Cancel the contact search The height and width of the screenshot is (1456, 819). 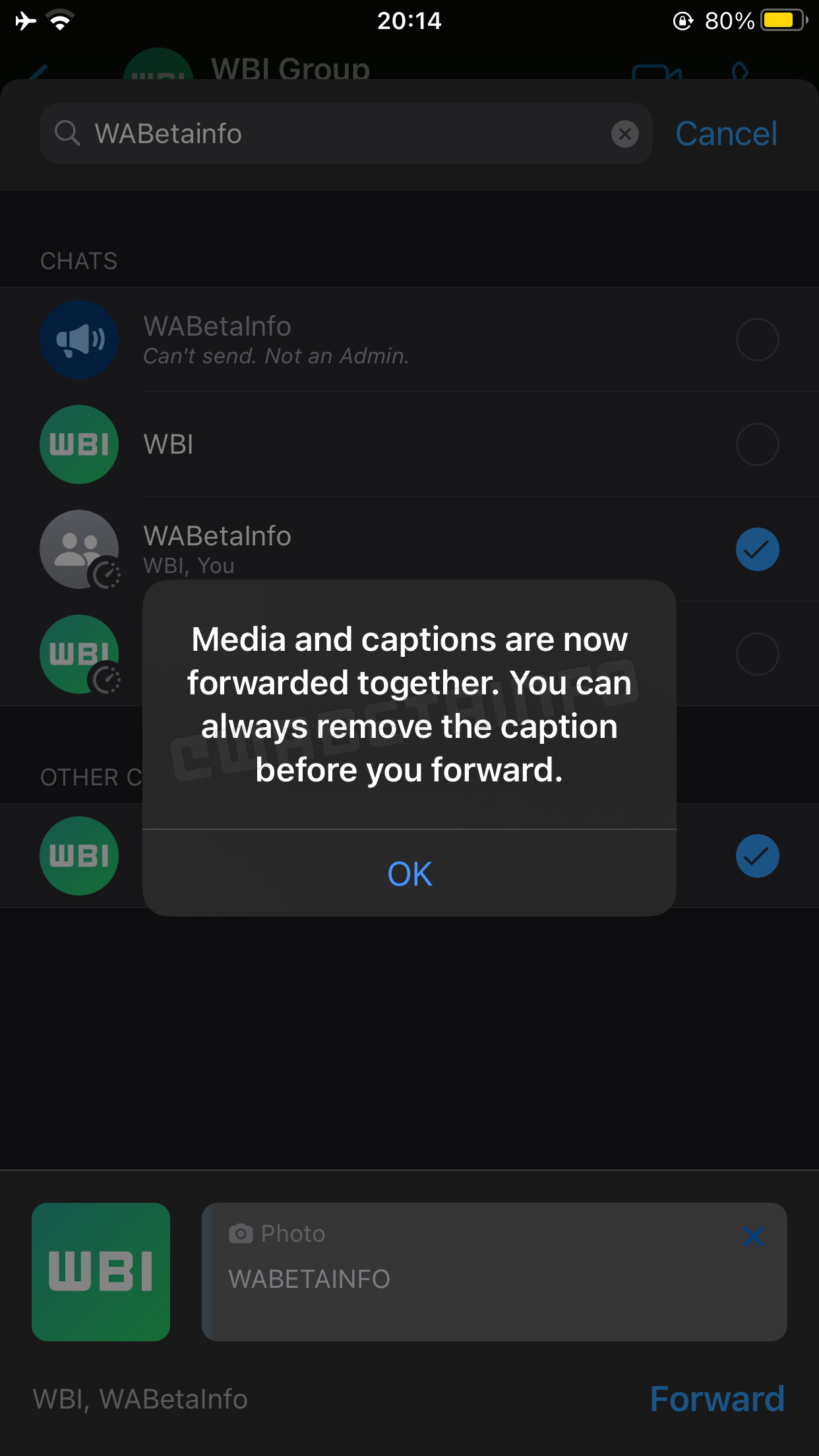coord(726,134)
